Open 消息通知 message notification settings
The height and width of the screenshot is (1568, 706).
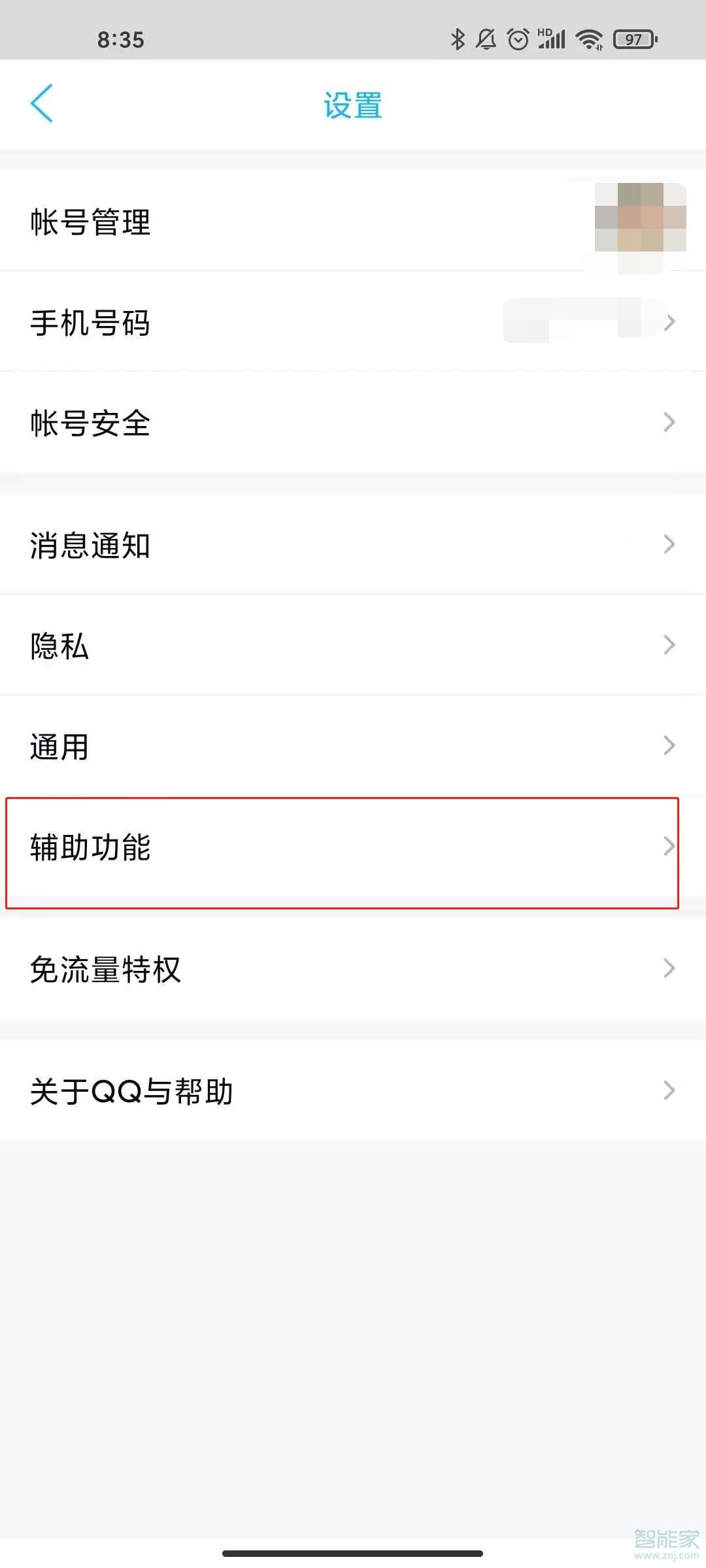click(x=353, y=545)
